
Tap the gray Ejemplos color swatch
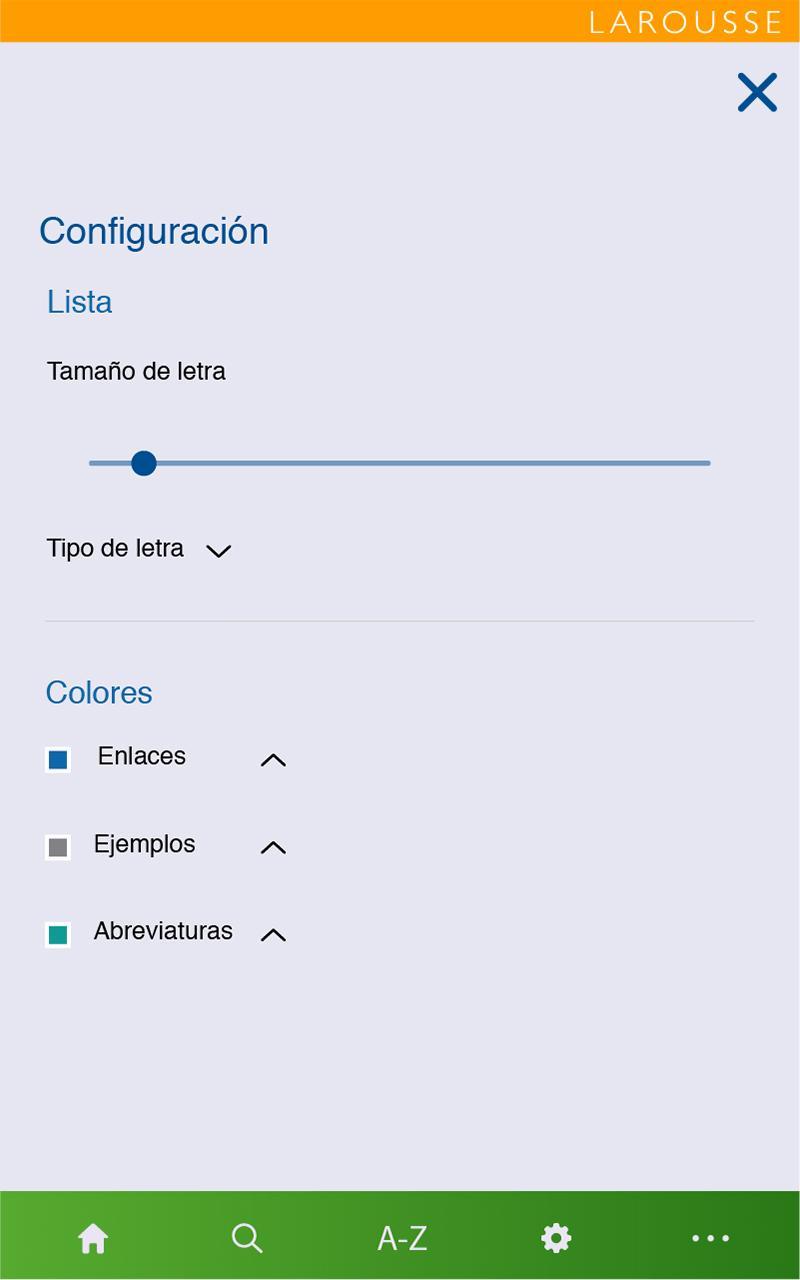click(x=58, y=847)
